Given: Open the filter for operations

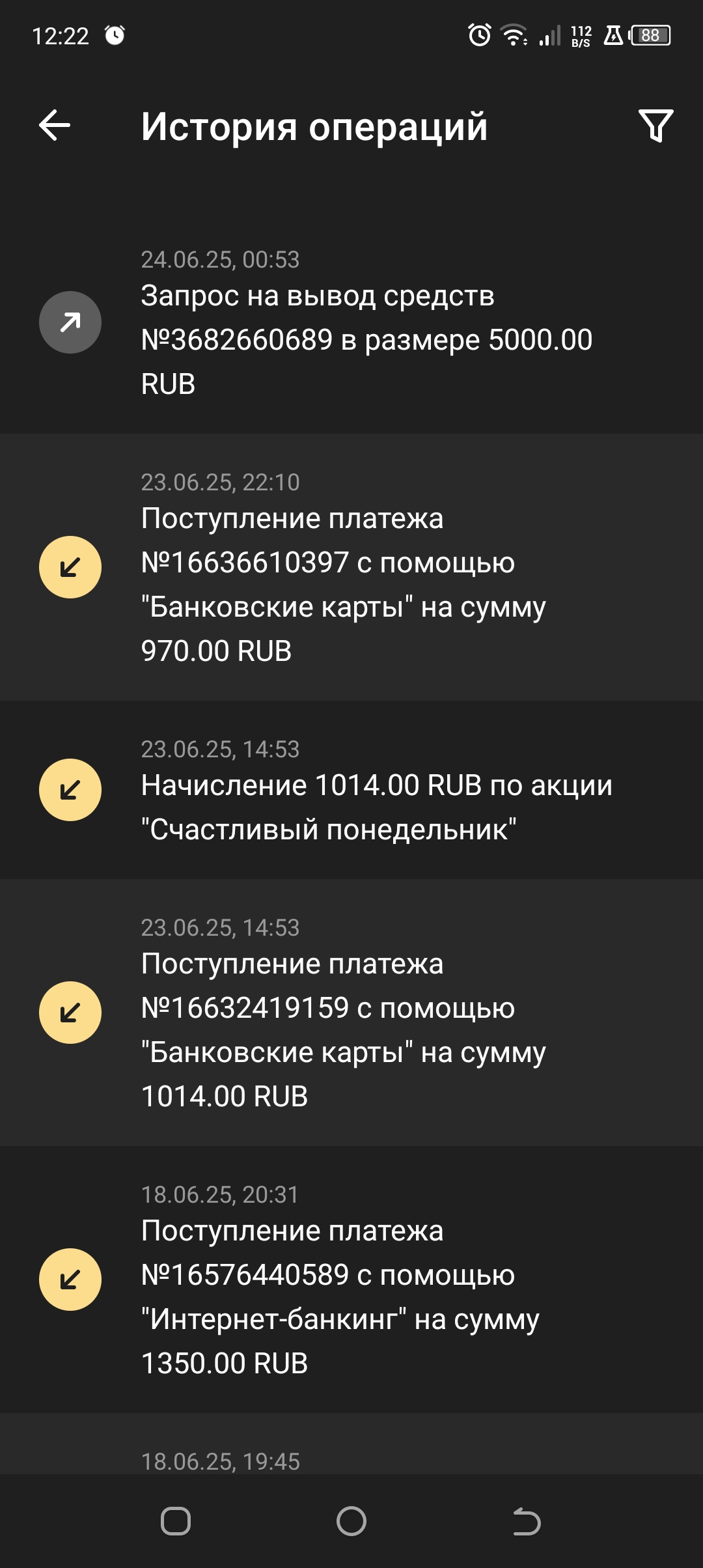Looking at the screenshot, I should pos(655,126).
